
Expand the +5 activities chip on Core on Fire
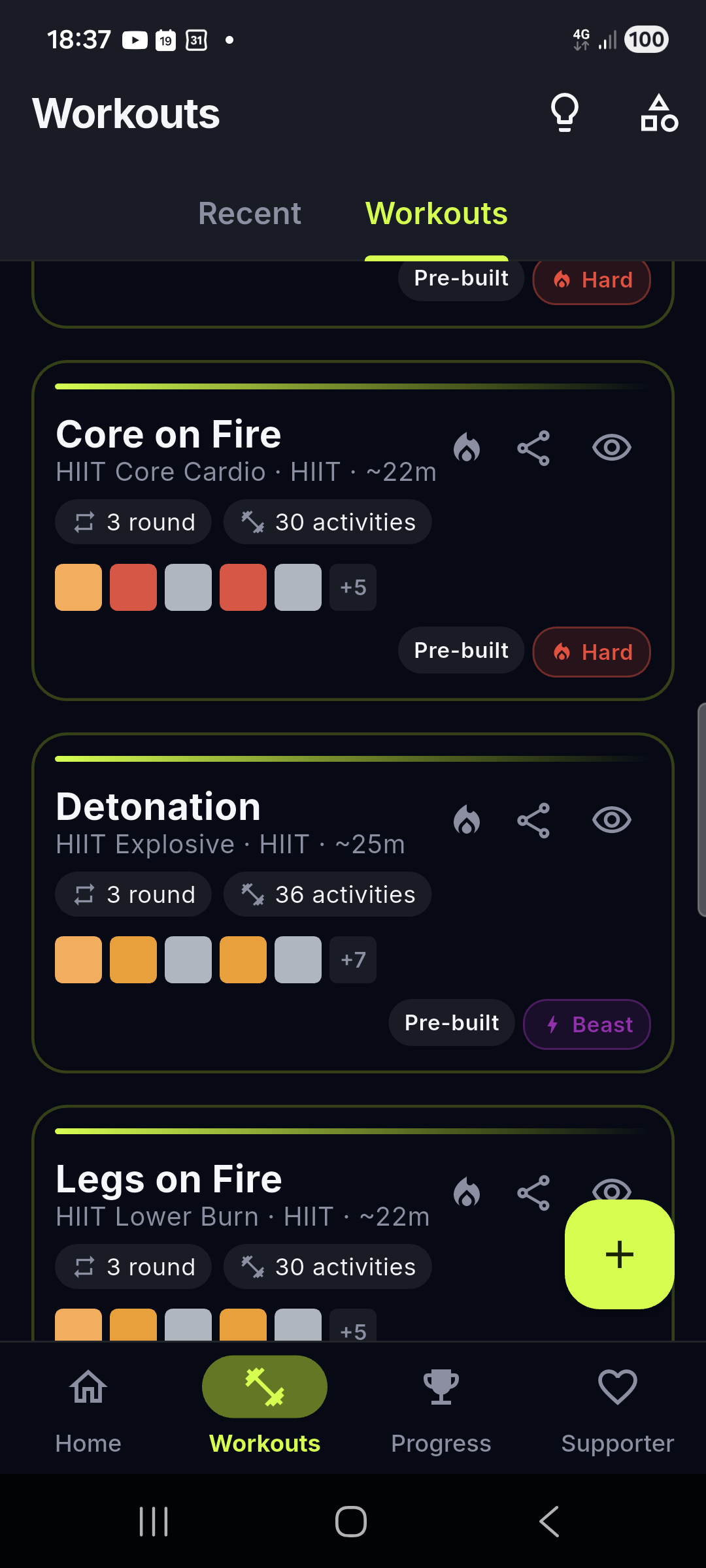(353, 587)
